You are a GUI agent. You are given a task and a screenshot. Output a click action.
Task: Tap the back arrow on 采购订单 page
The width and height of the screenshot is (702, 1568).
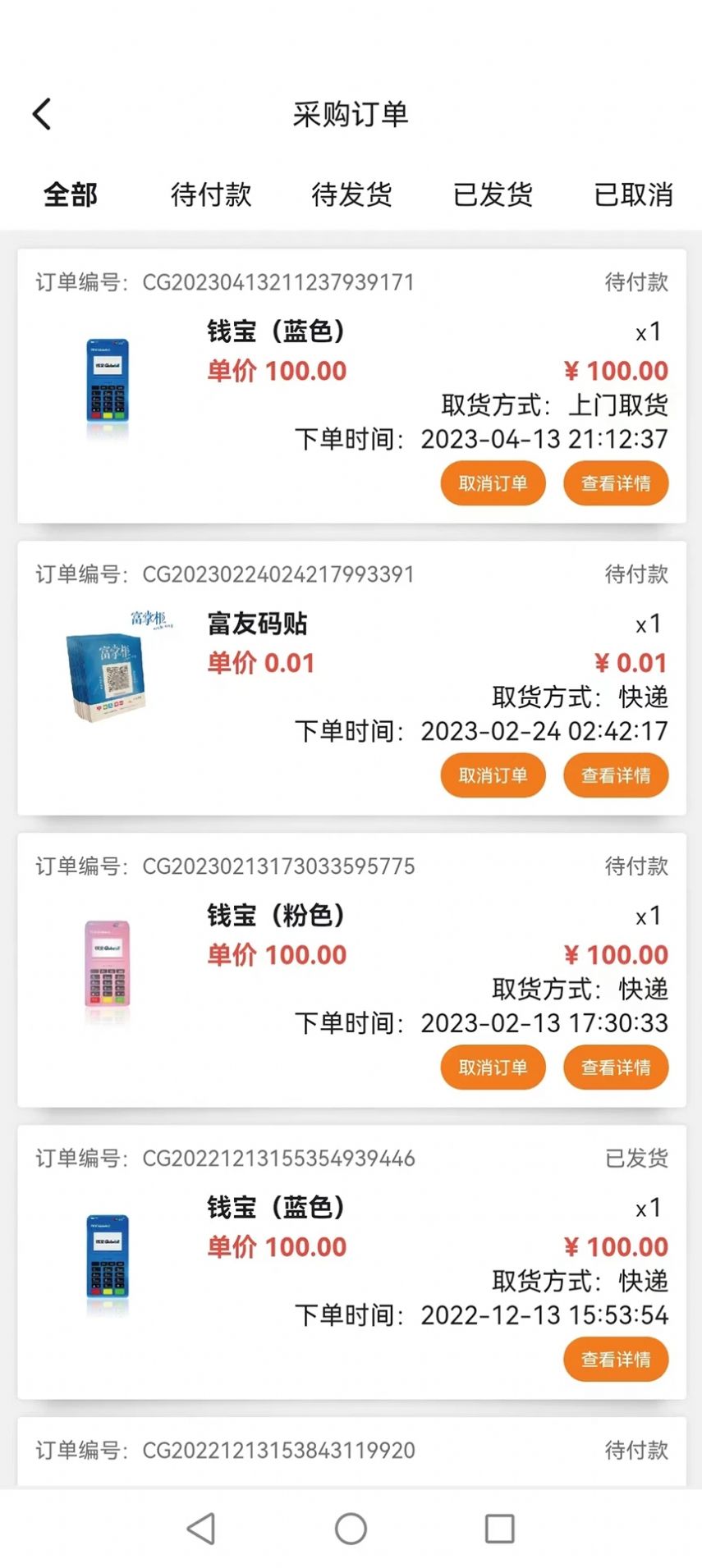42,113
